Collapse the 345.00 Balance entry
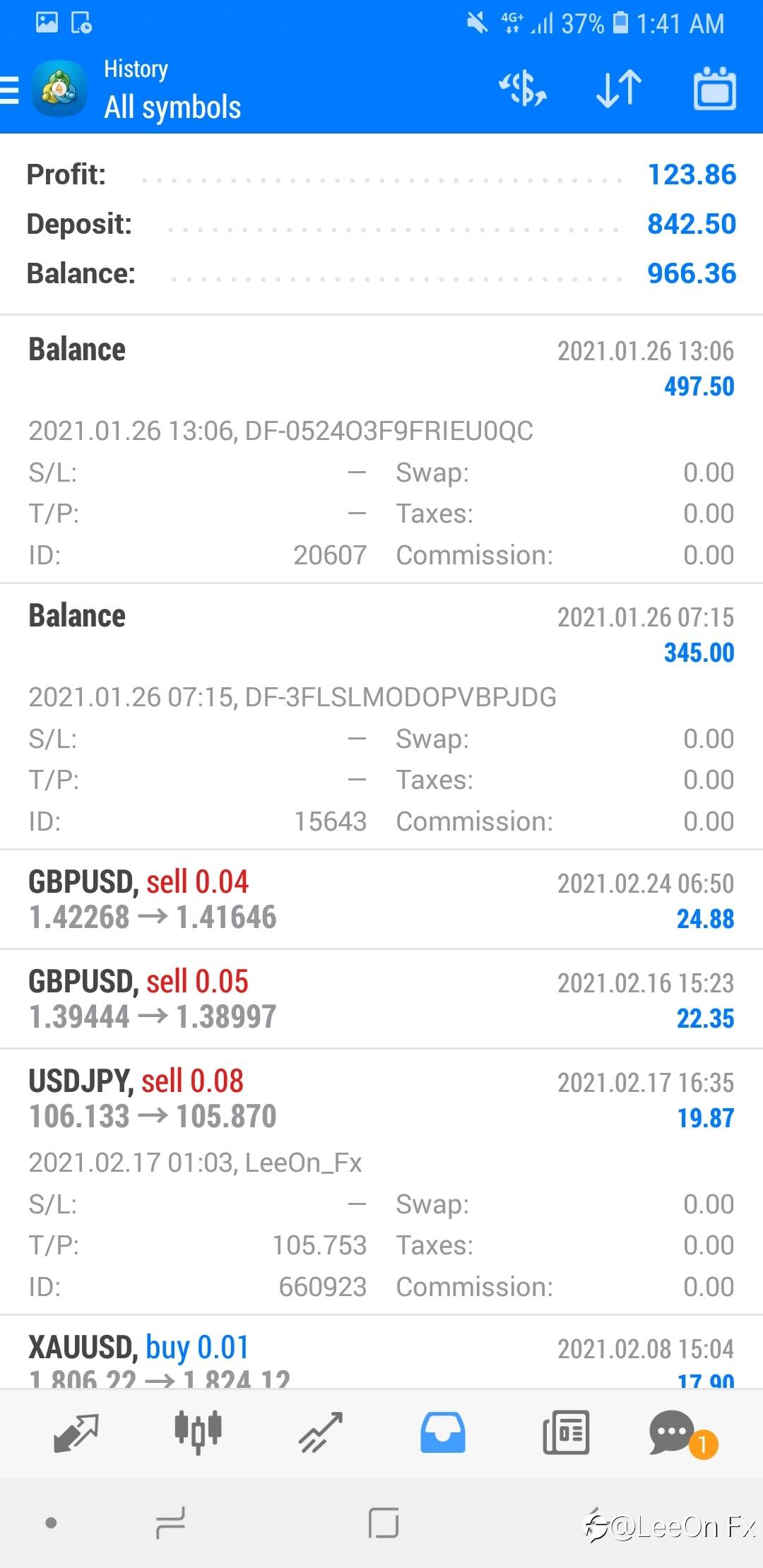Image resolution: width=763 pixels, height=1568 pixels. [x=381, y=716]
